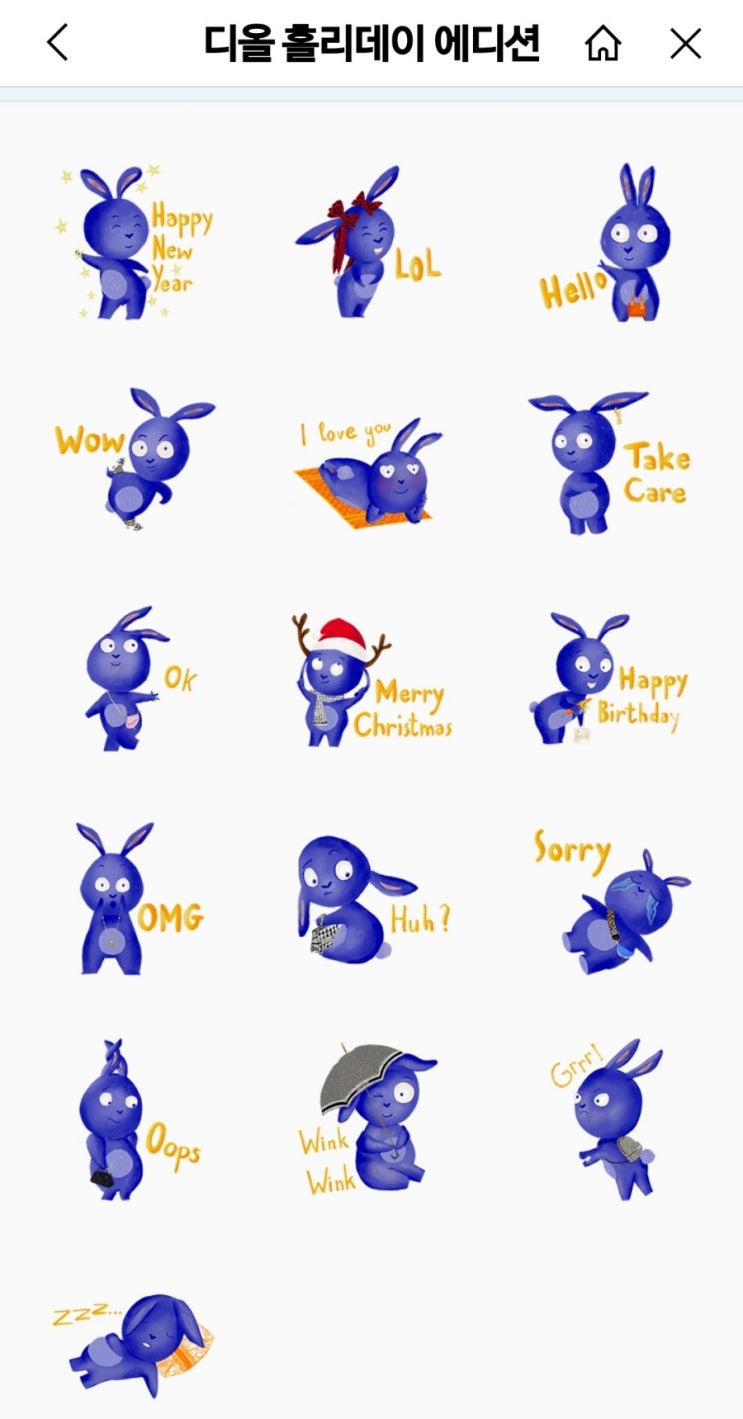743x1419 pixels.
Task: Open the home icon
Action: pyautogui.click(x=603, y=43)
